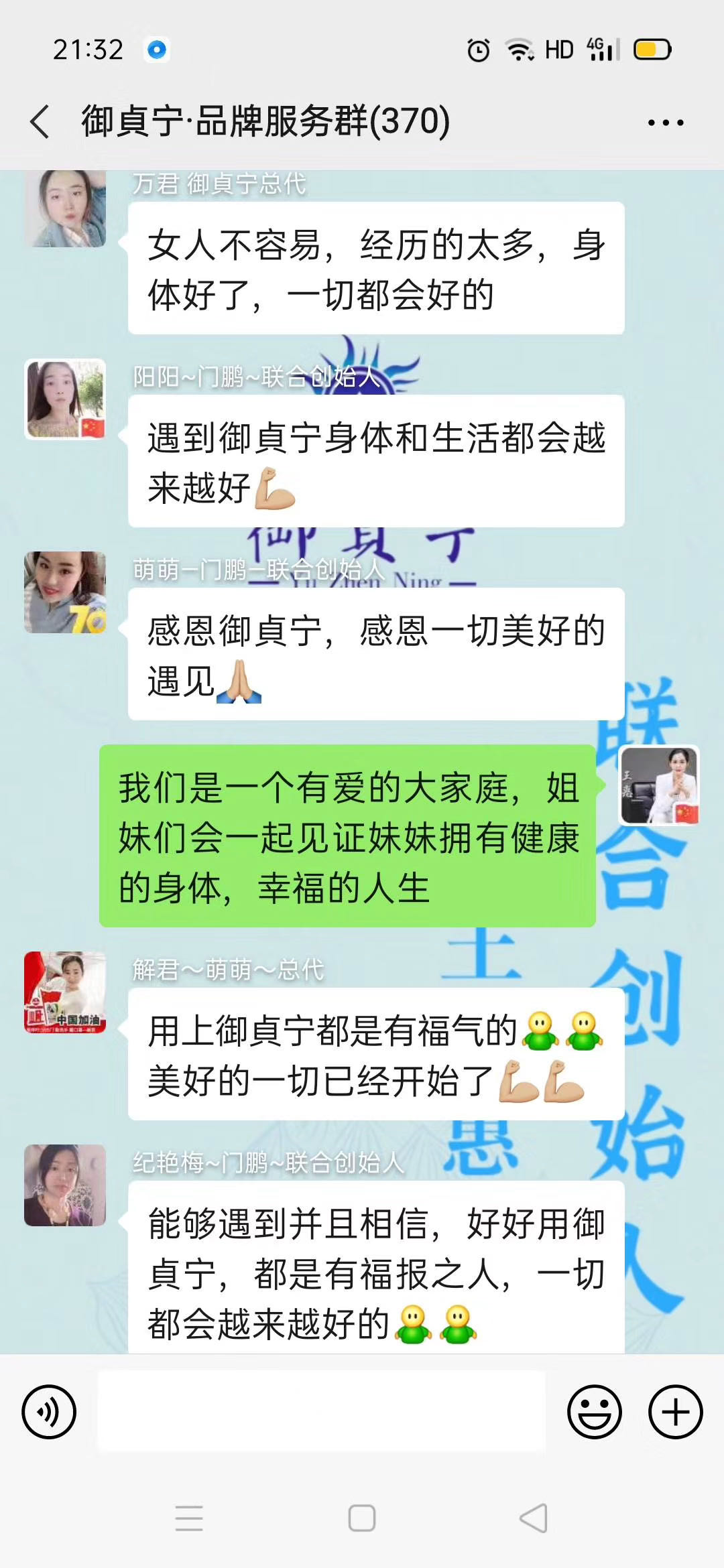This screenshot has height=1568, width=724.
Task: Focus the message text field
Action: (x=322, y=1411)
